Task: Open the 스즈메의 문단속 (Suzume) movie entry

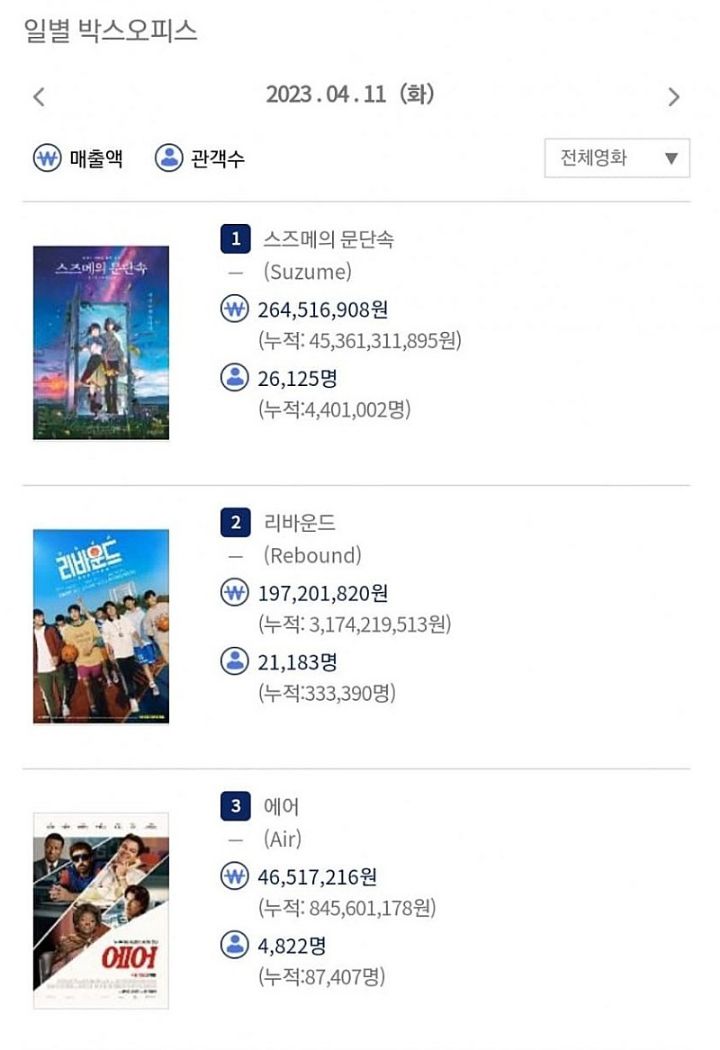Action: [x=329, y=240]
